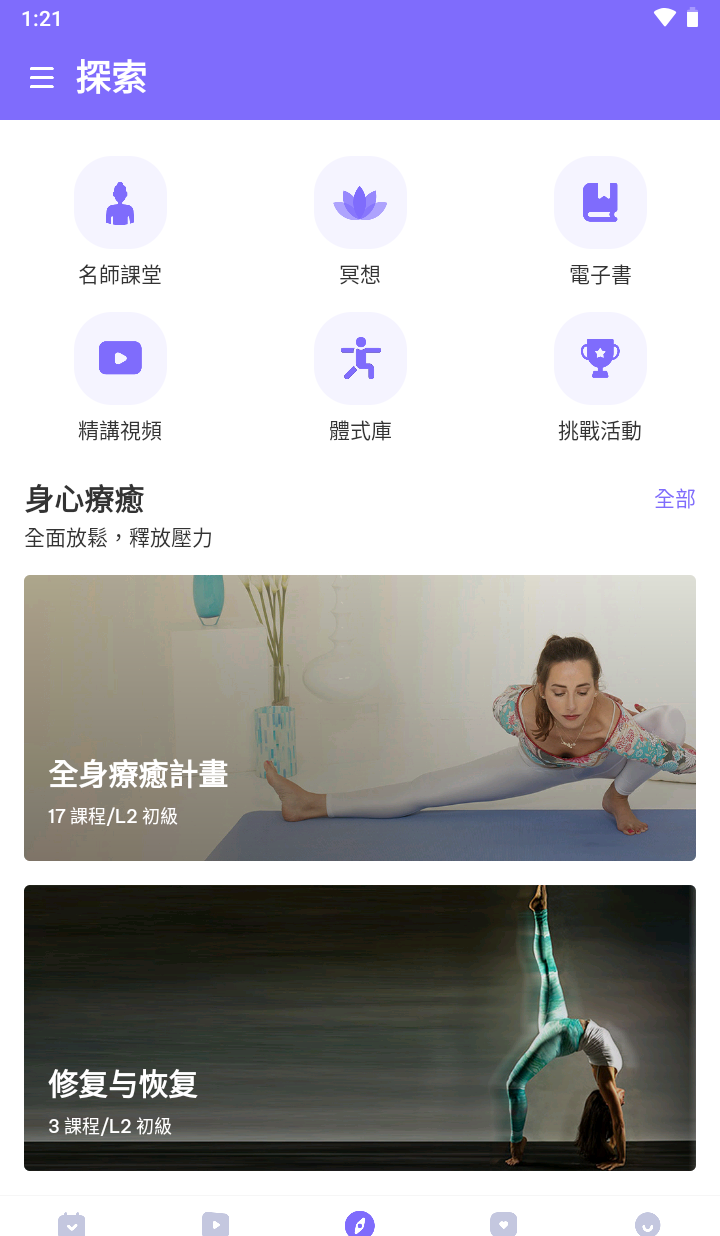Screen dimensions: 720x1236
Task: Tap the battery indicator in the status bar
Action: pos(694,17)
